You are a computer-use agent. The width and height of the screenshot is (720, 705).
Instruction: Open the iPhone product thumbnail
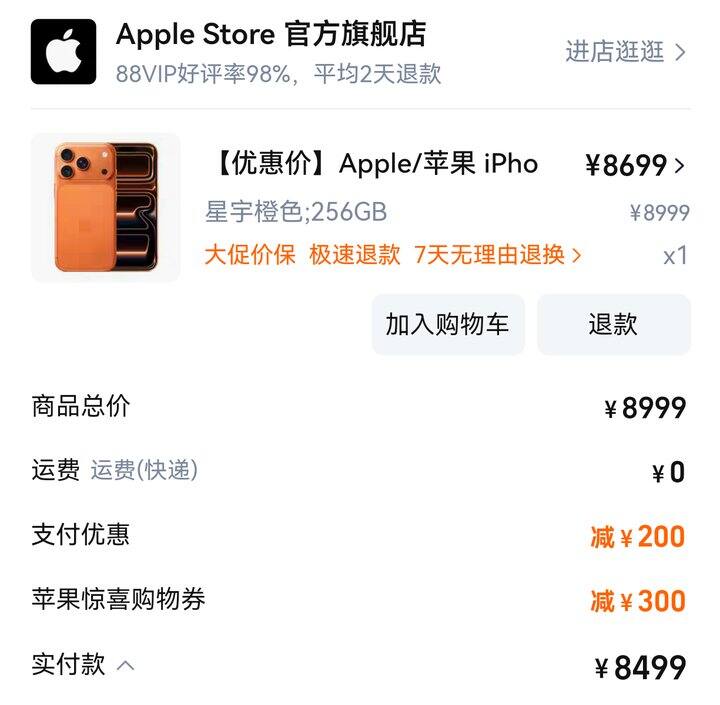point(106,207)
